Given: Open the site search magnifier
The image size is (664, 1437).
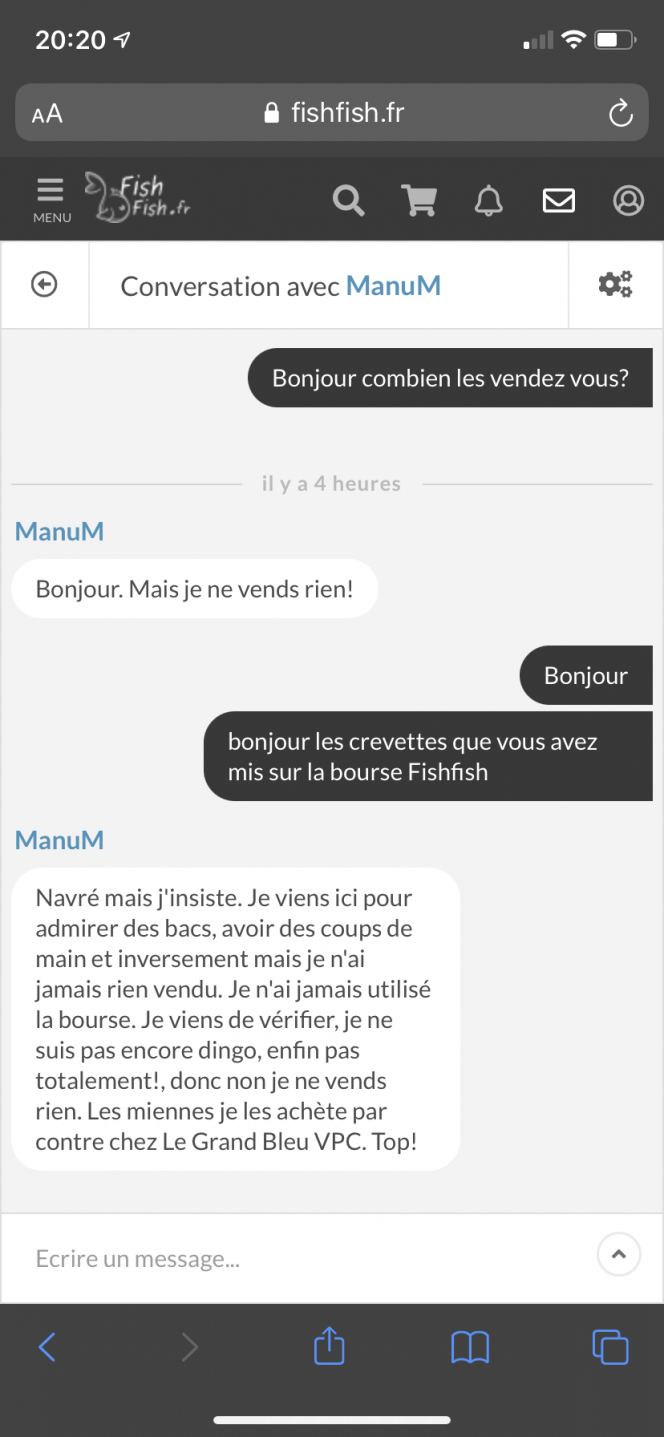Looking at the screenshot, I should (348, 200).
